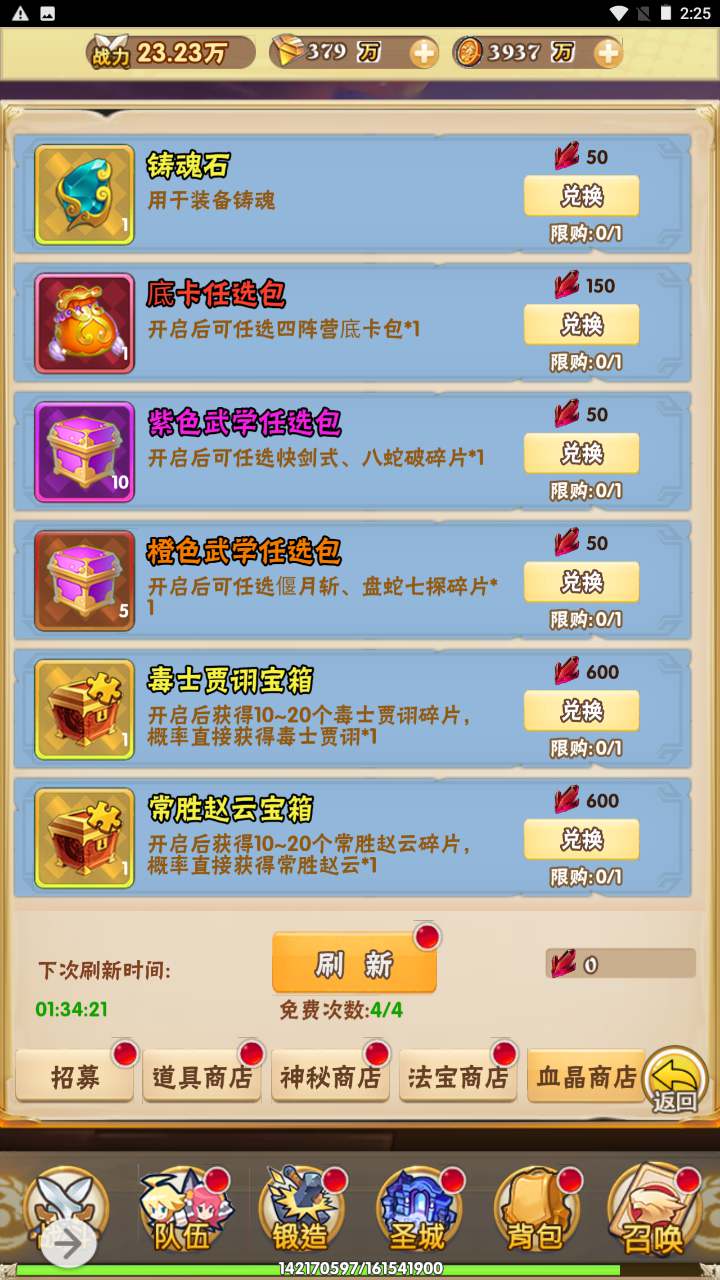Exchange the 常胜赵云宝箱 item
Viewport: 720px width, 1280px height.
tap(581, 840)
